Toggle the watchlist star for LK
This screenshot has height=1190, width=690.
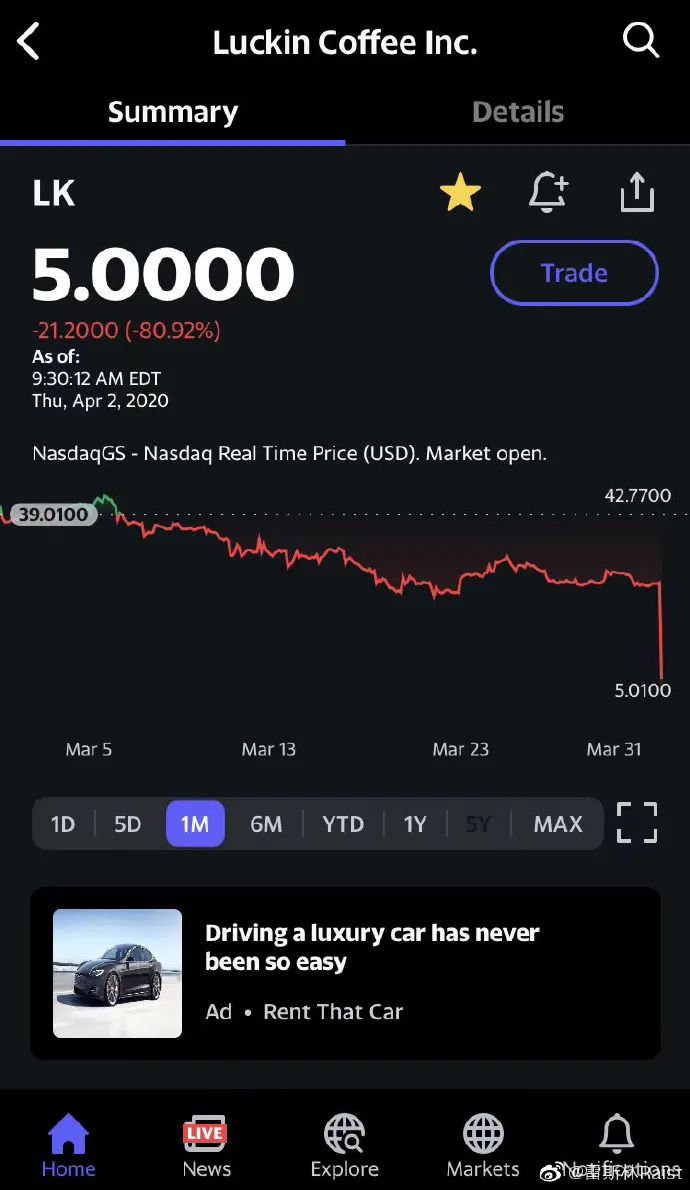pos(460,192)
